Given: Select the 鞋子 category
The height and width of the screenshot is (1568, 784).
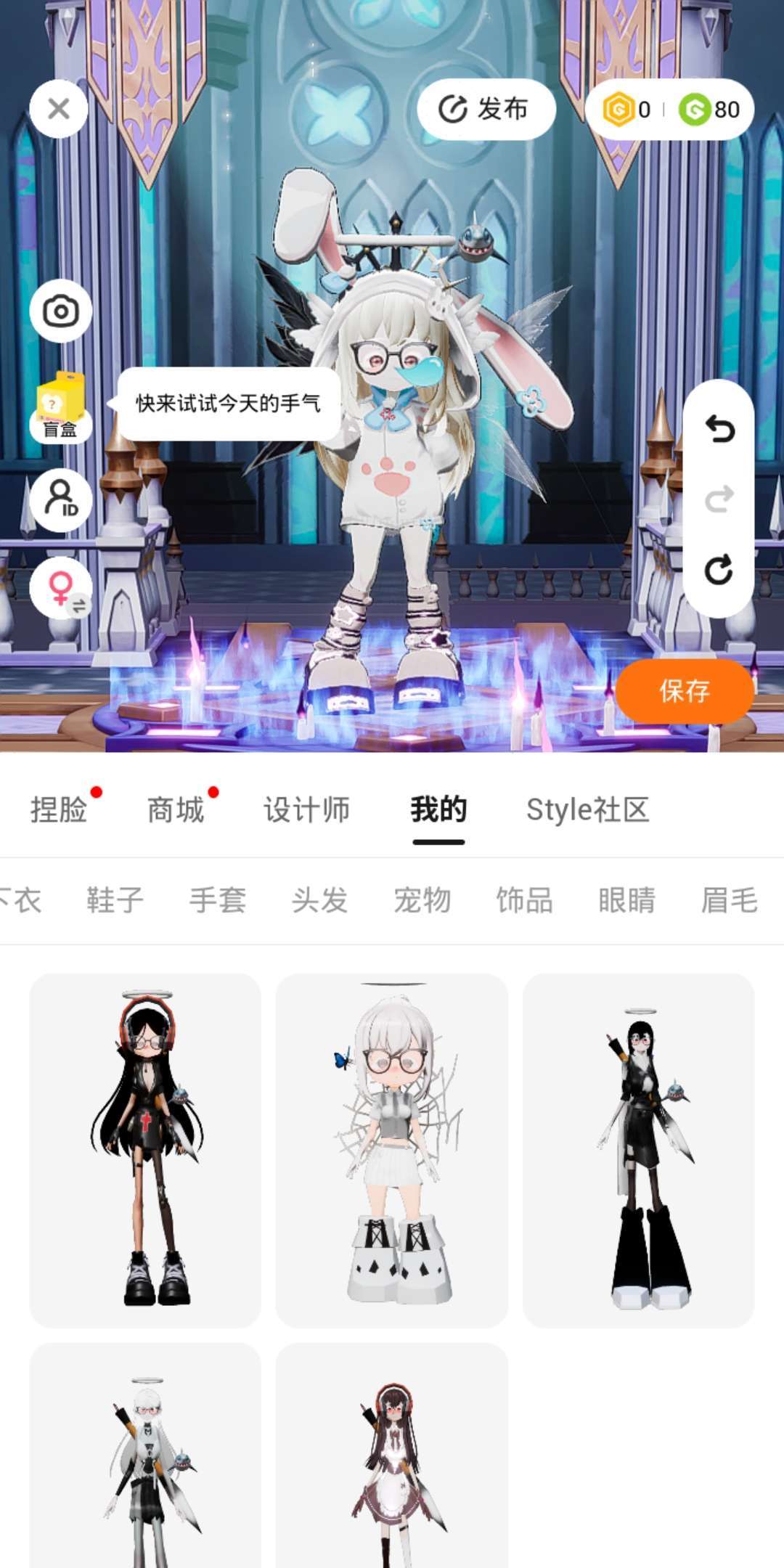Looking at the screenshot, I should click(115, 900).
